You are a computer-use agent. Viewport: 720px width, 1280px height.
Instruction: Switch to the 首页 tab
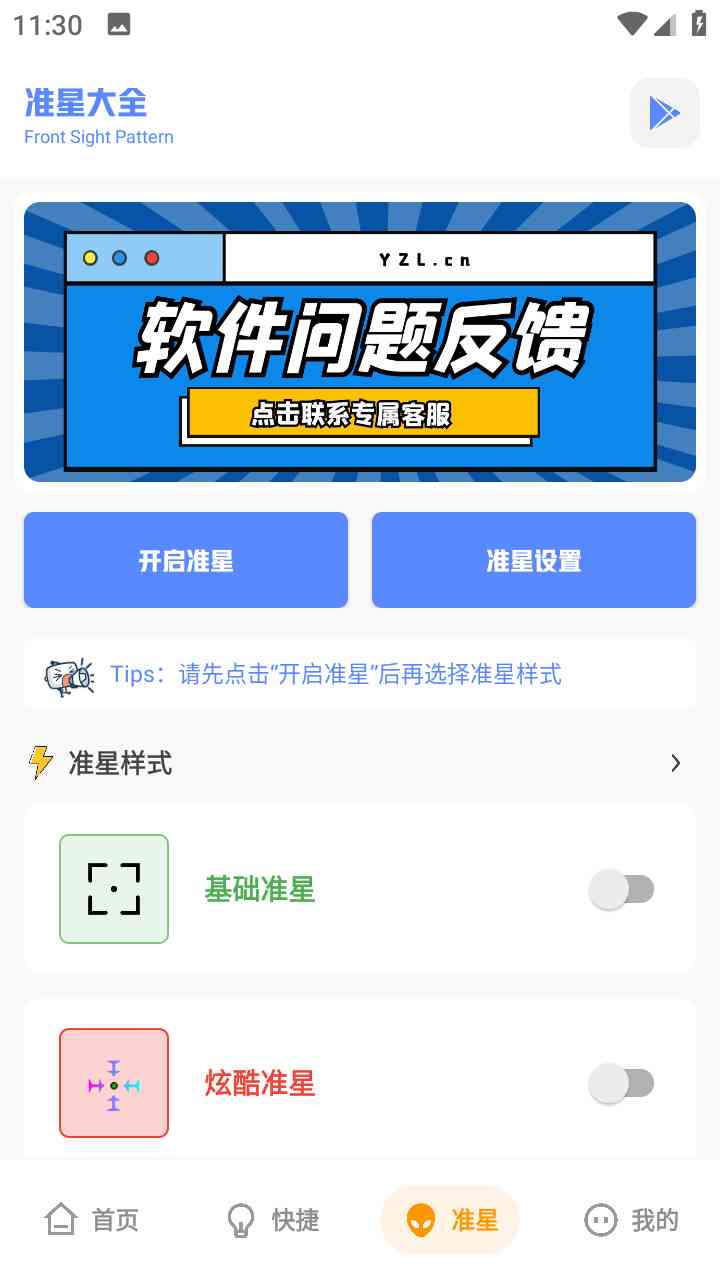point(92,1220)
